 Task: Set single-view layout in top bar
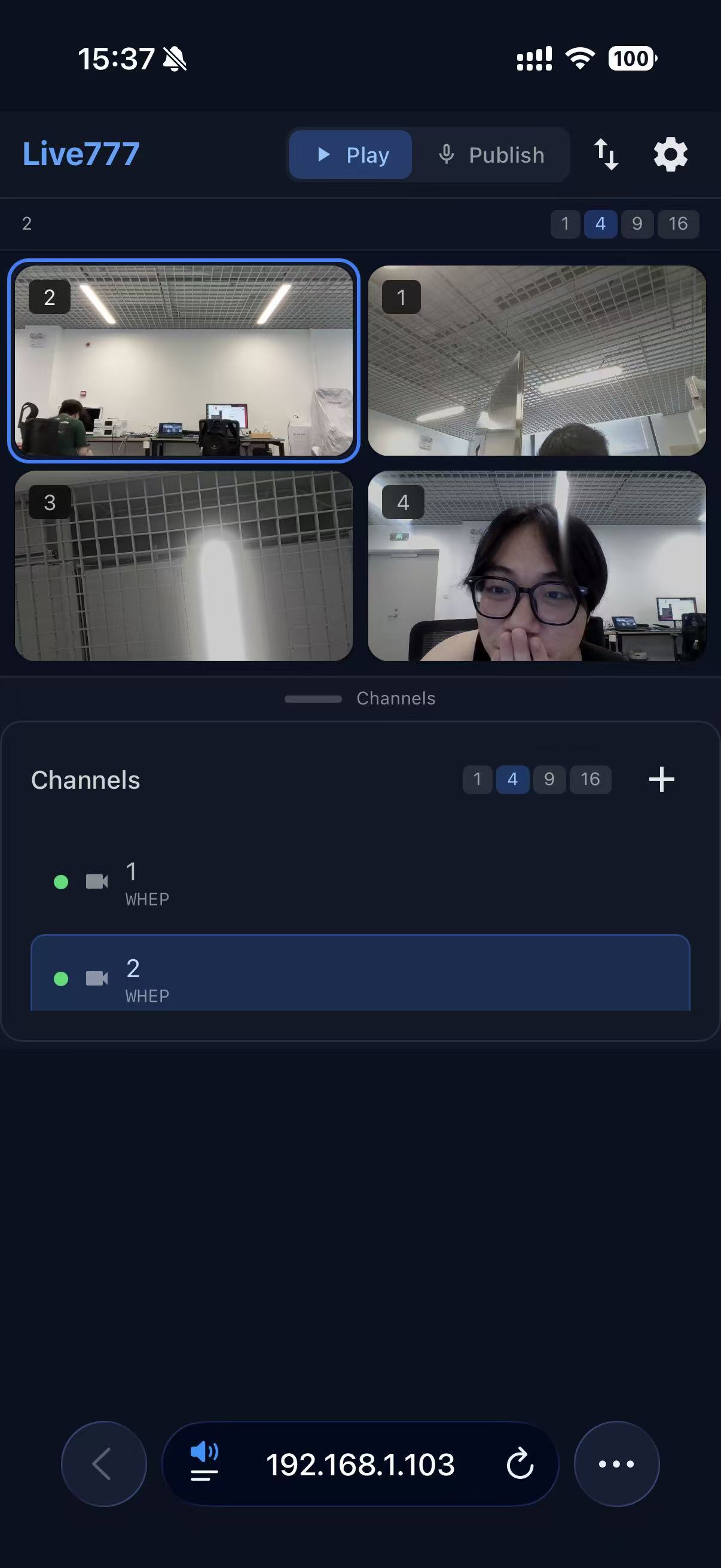point(565,224)
